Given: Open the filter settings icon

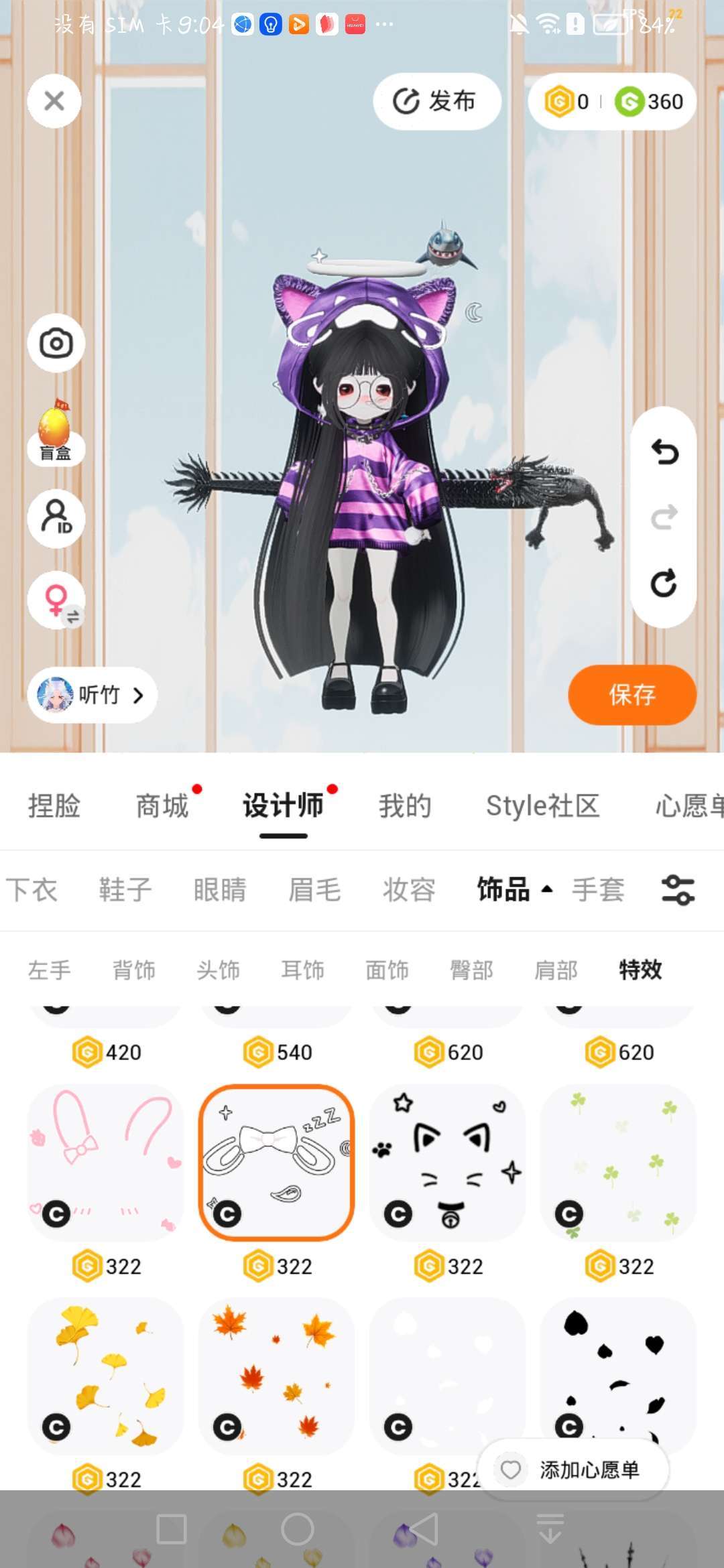Looking at the screenshot, I should click(x=678, y=890).
